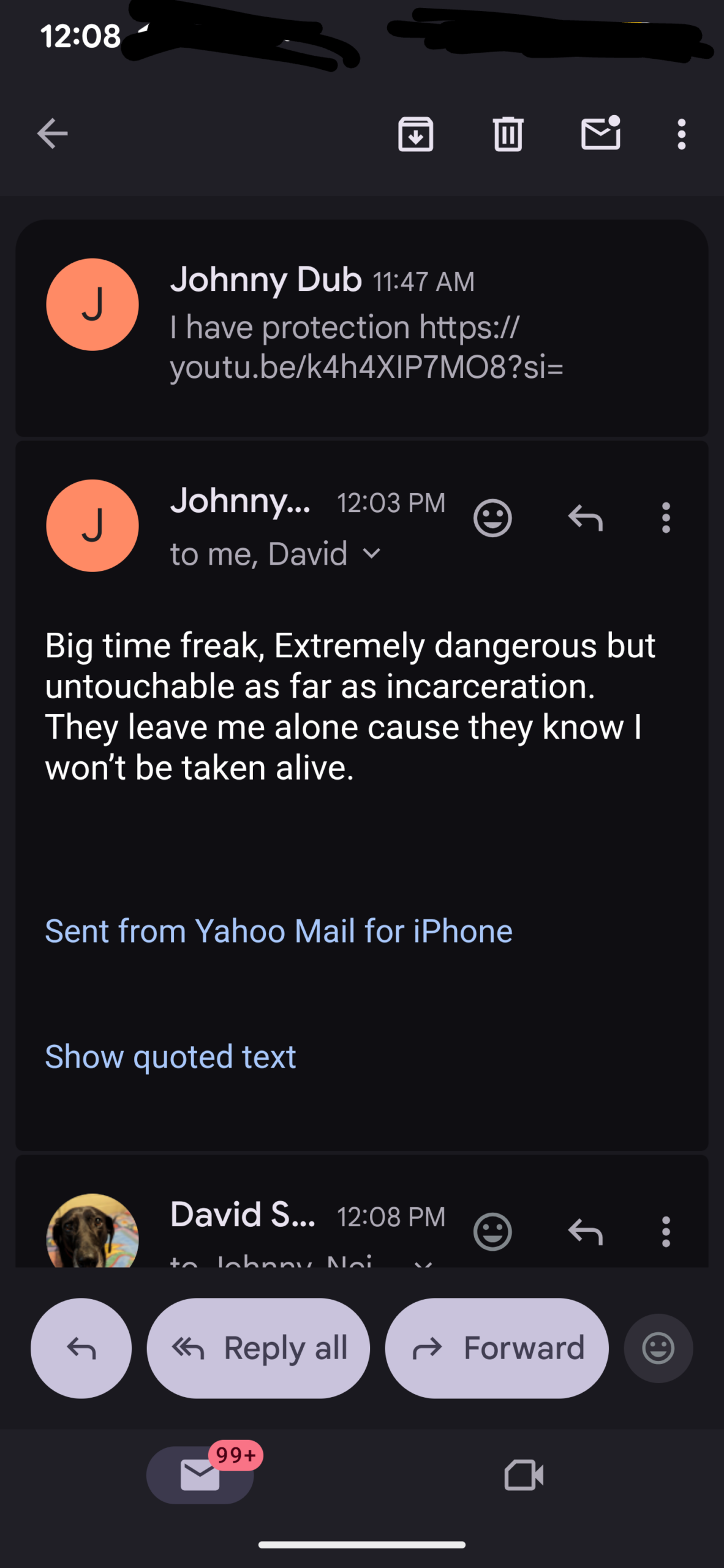Expand Johnny Dub's 11:47 AM message
The width and height of the screenshot is (724, 1568).
pos(366,325)
